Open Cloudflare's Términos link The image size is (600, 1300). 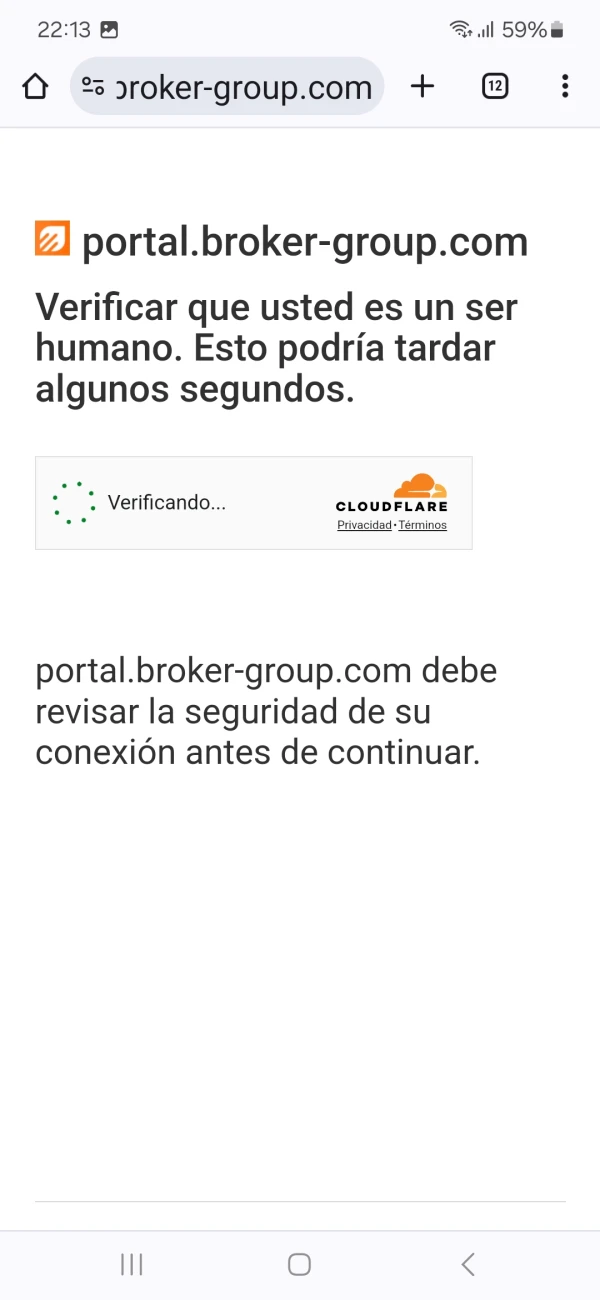(423, 525)
